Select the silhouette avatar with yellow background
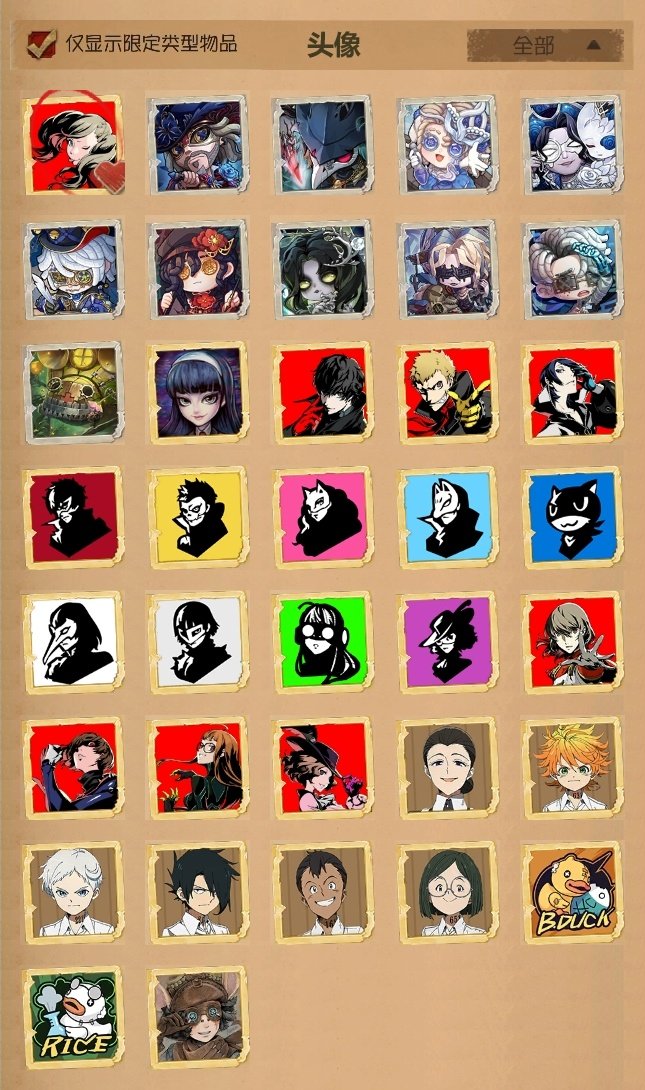Screen dimensions: 645x1090 point(197,517)
